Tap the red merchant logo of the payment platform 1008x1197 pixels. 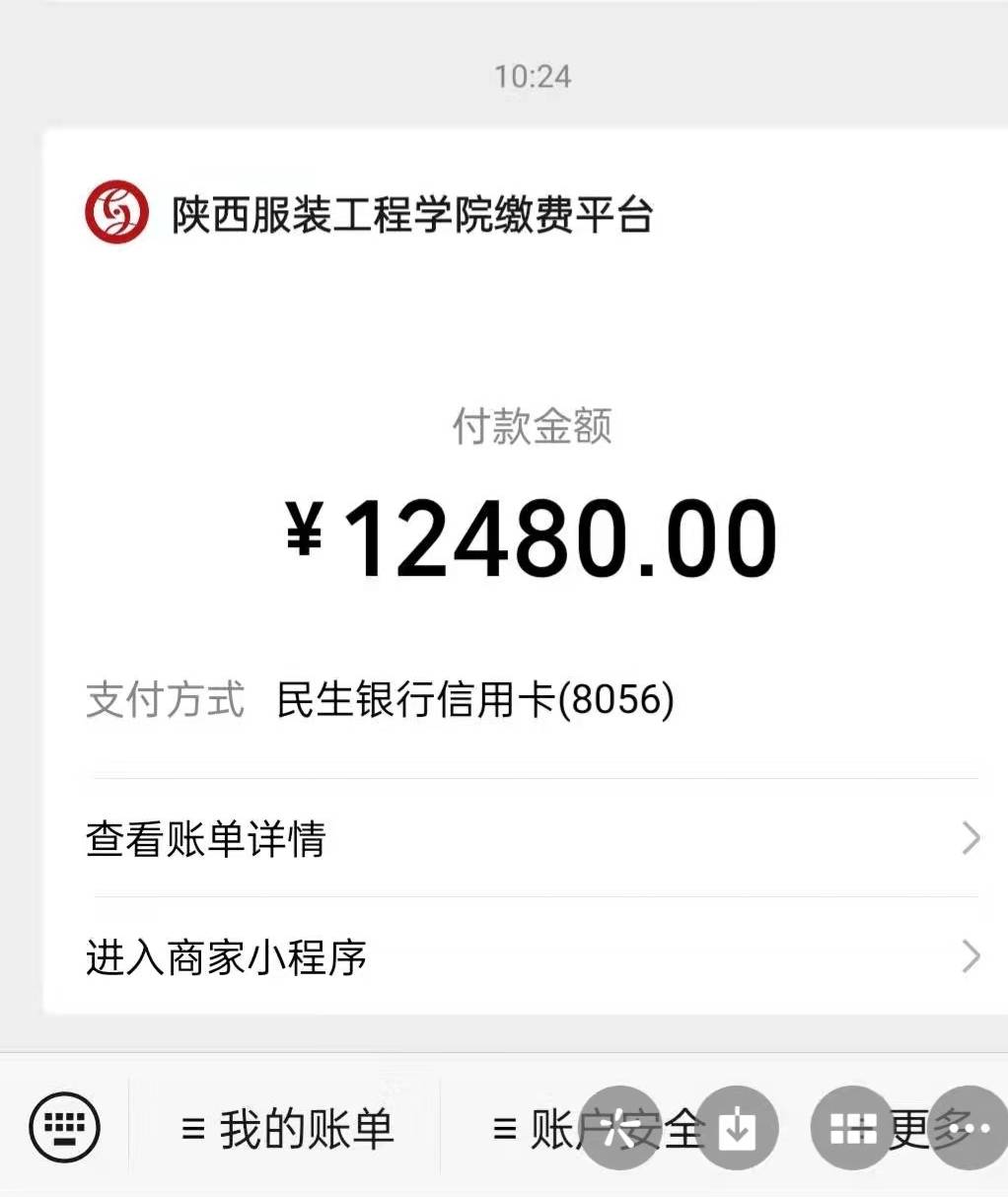point(115,211)
